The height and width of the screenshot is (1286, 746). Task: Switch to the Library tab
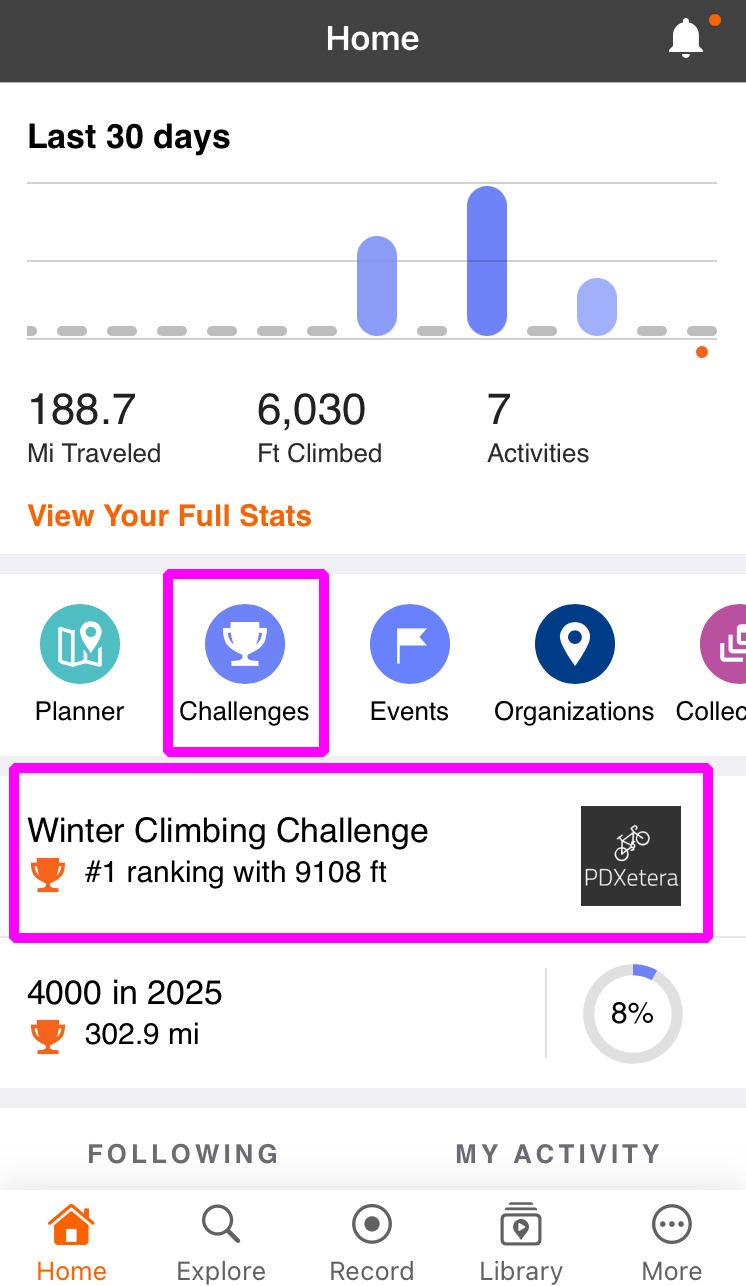click(x=521, y=1243)
